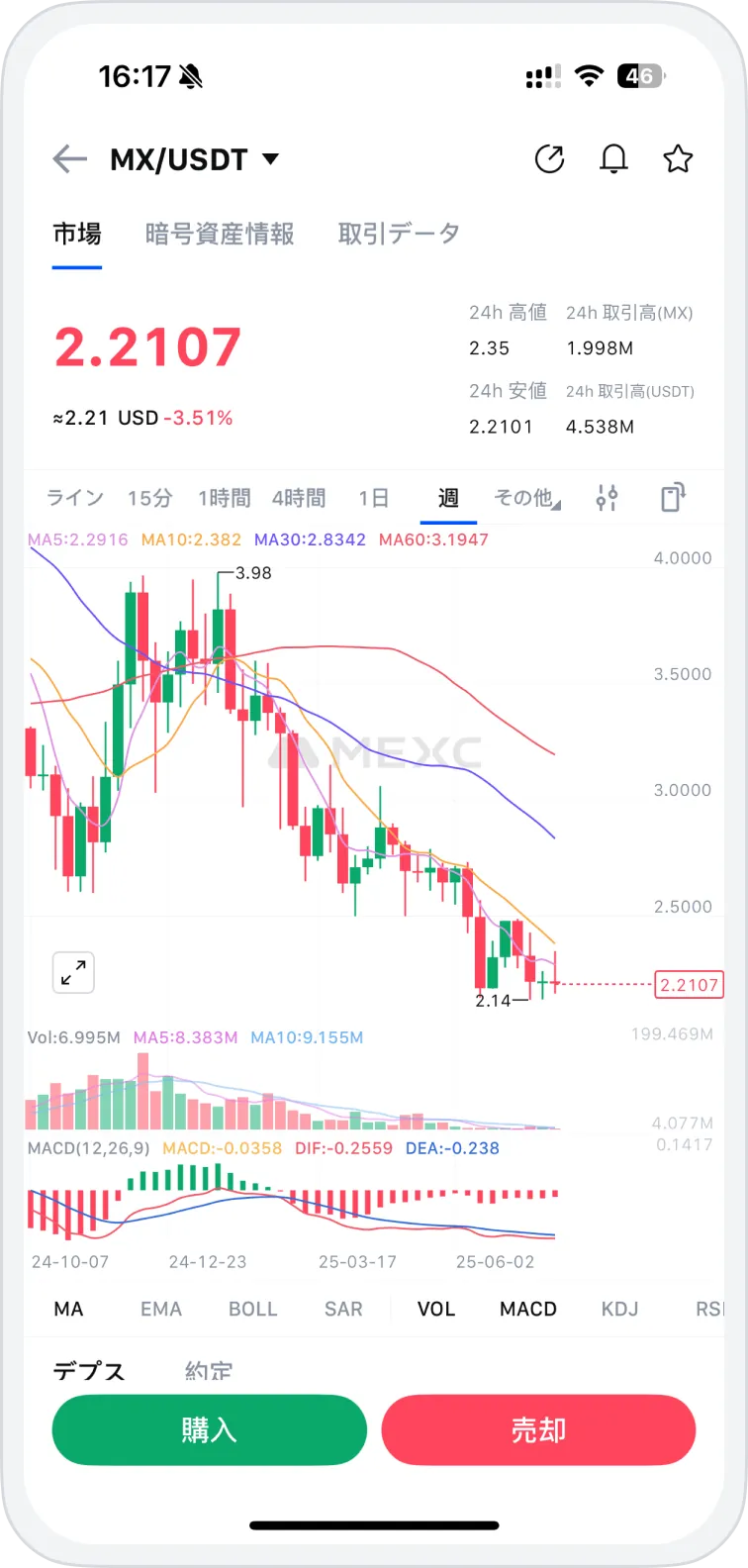Select the 1日 interval
Viewport: 748px width, 1568px height.
pyautogui.click(x=373, y=498)
